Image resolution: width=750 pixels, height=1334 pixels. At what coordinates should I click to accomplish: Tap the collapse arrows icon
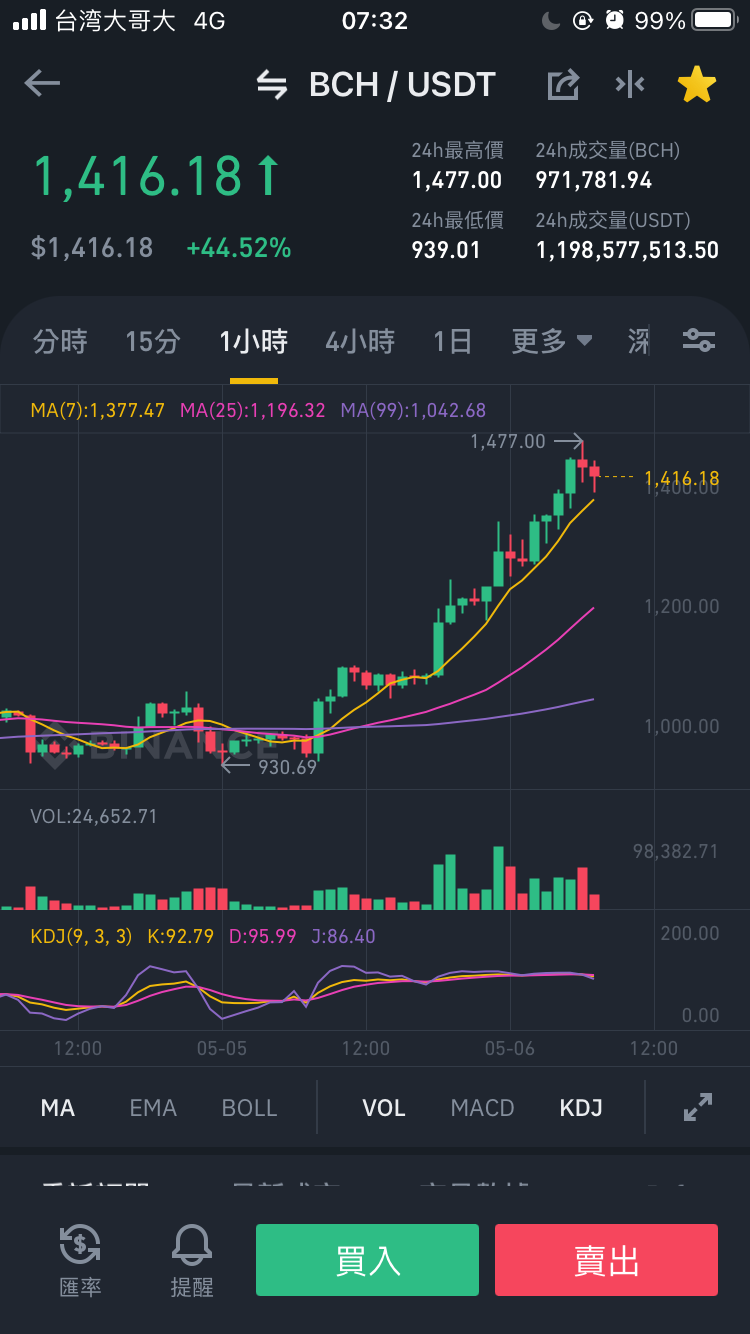point(630,85)
